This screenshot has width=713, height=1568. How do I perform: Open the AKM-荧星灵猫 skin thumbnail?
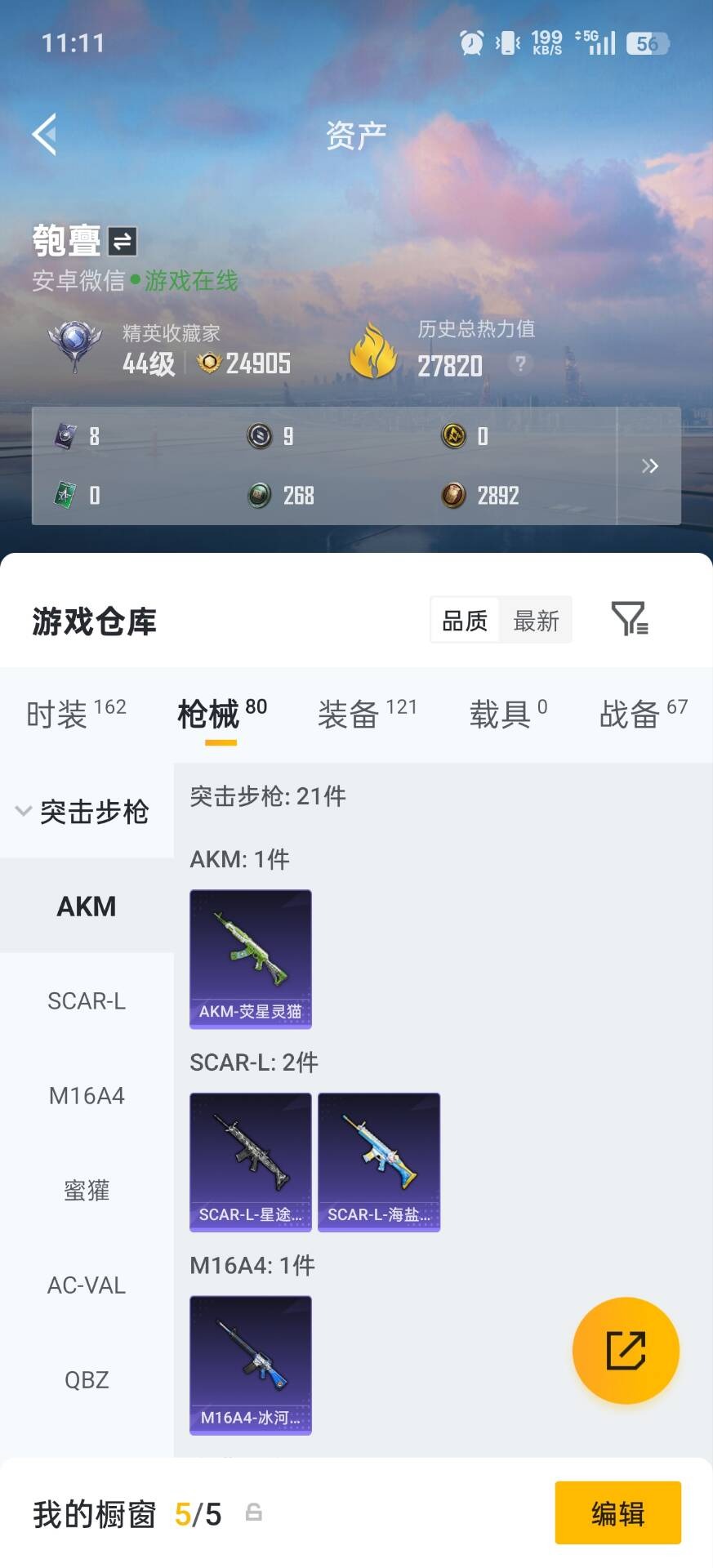(x=250, y=958)
